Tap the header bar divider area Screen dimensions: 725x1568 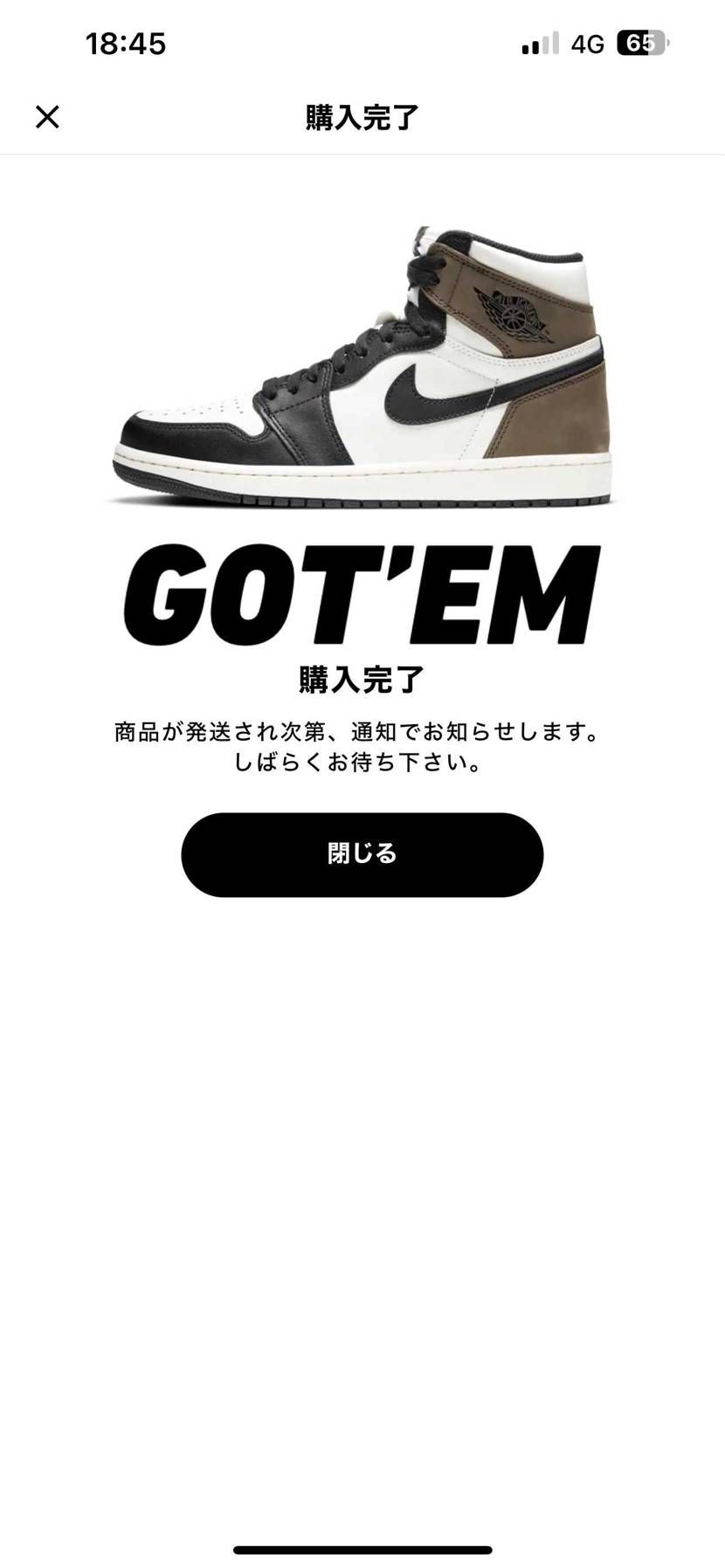[x=362, y=153]
